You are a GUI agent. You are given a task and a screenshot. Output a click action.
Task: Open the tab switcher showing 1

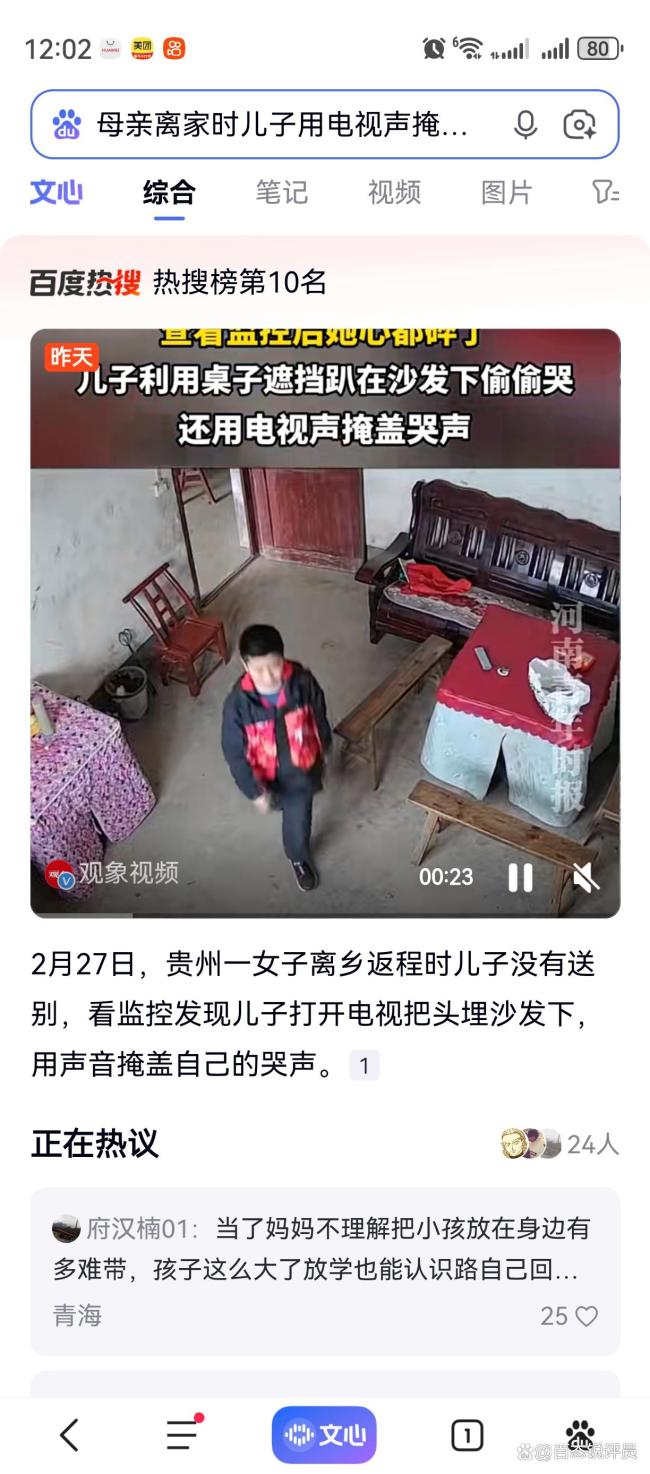[467, 1435]
